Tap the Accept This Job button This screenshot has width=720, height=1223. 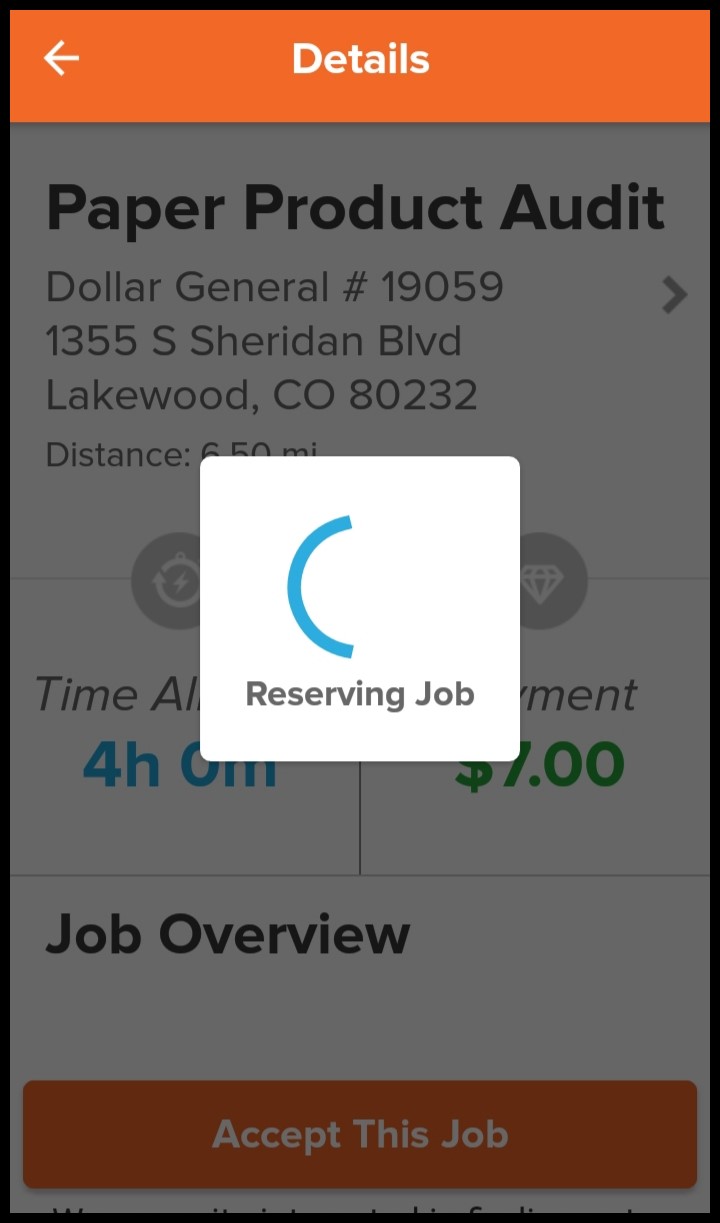tap(360, 1134)
